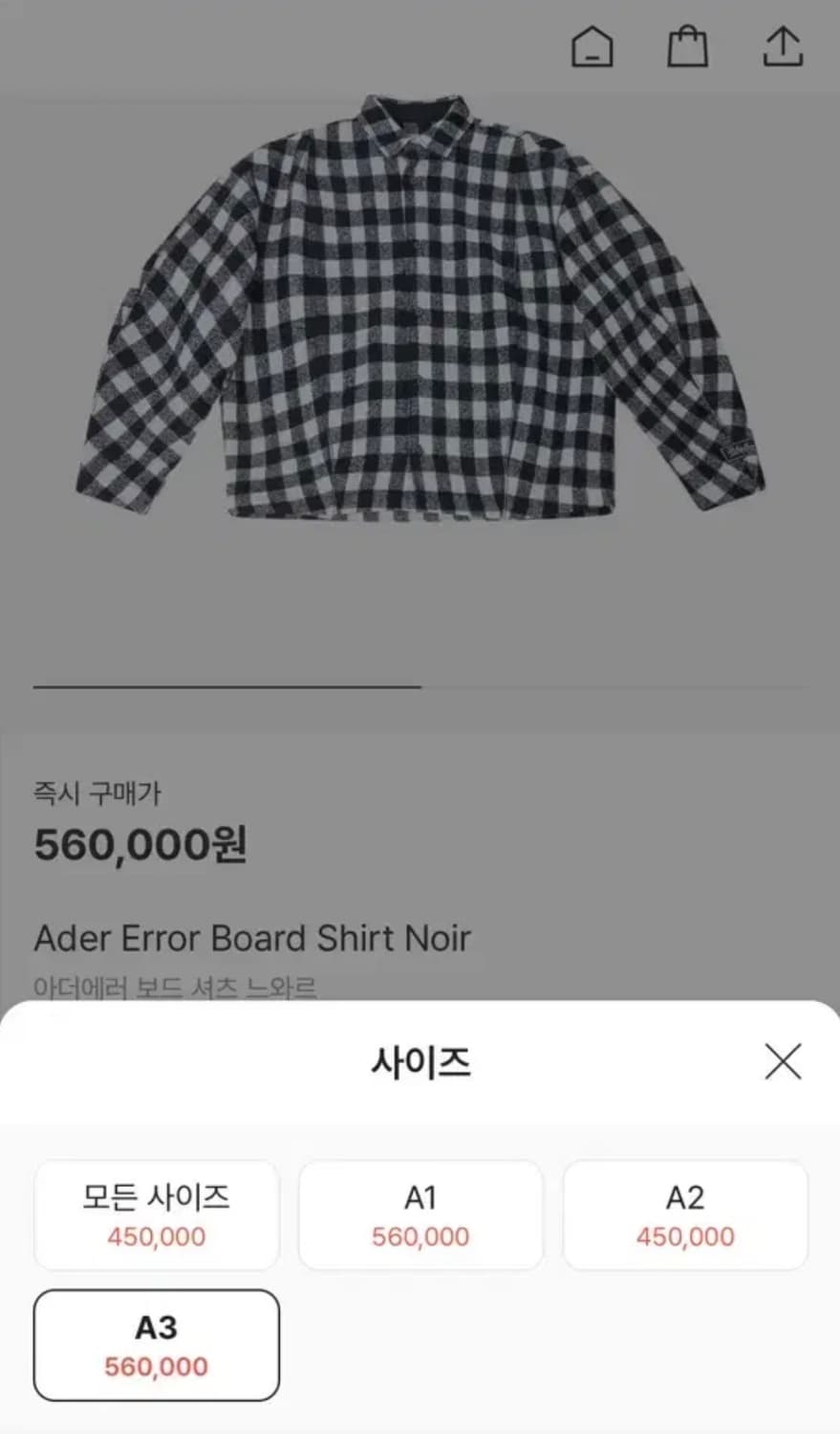840x1434 pixels.
Task: Open the shopping bag
Action: (687, 46)
